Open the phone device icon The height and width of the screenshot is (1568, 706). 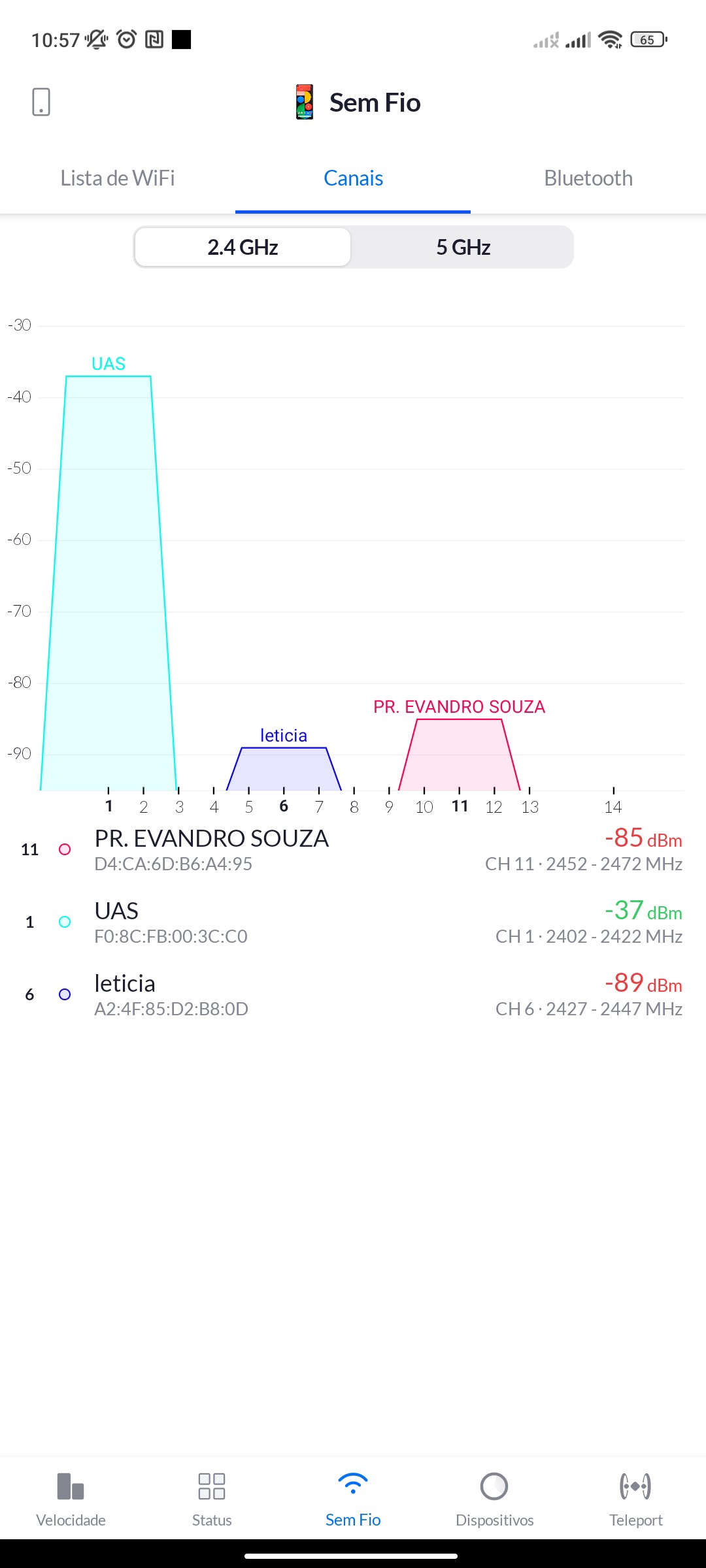click(41, 103)
